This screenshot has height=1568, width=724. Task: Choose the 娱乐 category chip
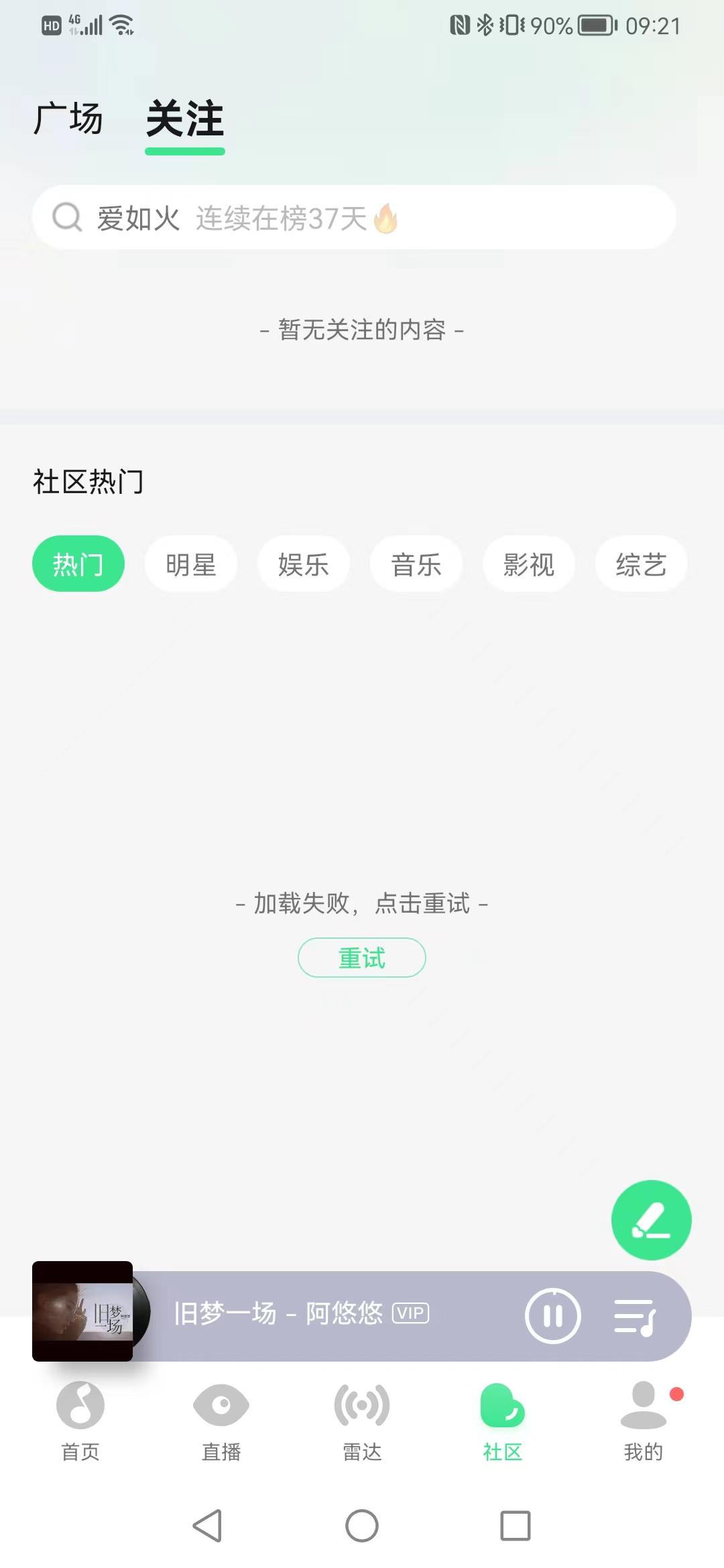(304, 564)
